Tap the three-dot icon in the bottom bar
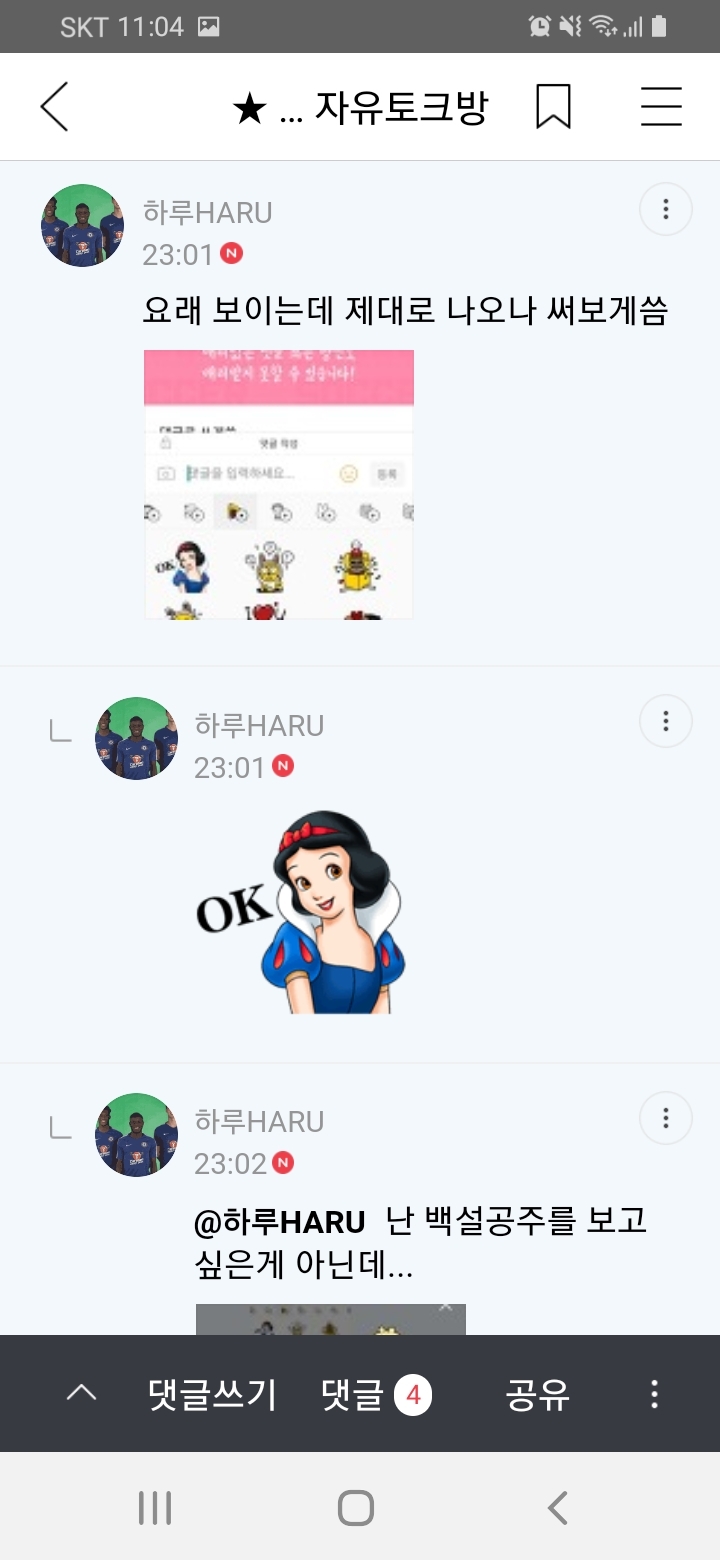The image size is (720, 1560). tap(652, 1394)
